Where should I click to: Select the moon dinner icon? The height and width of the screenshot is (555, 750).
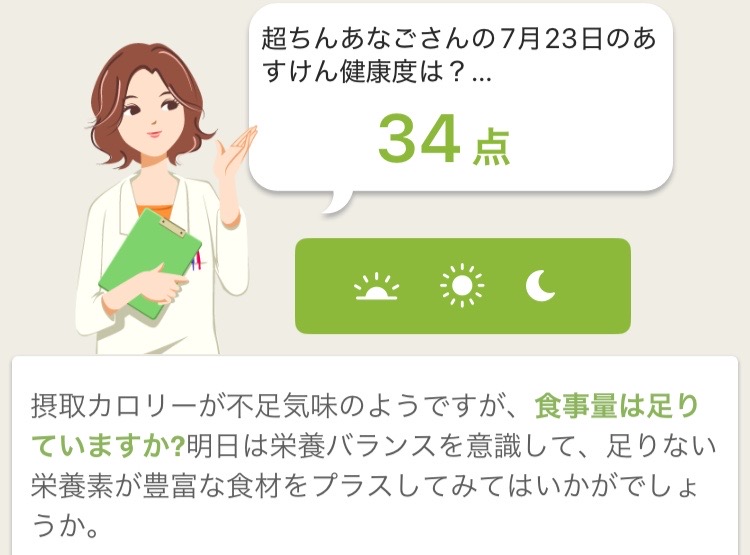click(541, 287)
